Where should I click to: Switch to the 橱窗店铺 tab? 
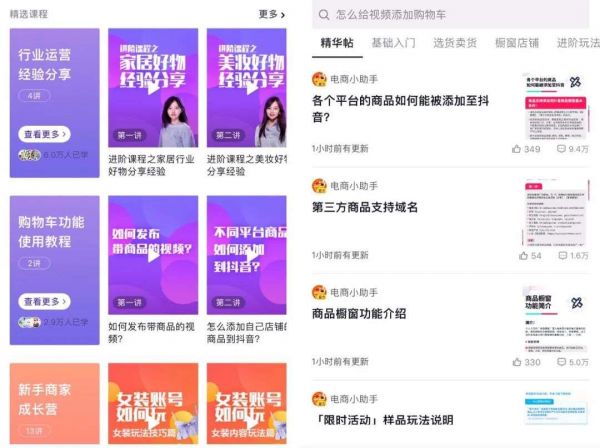[516, 43]
